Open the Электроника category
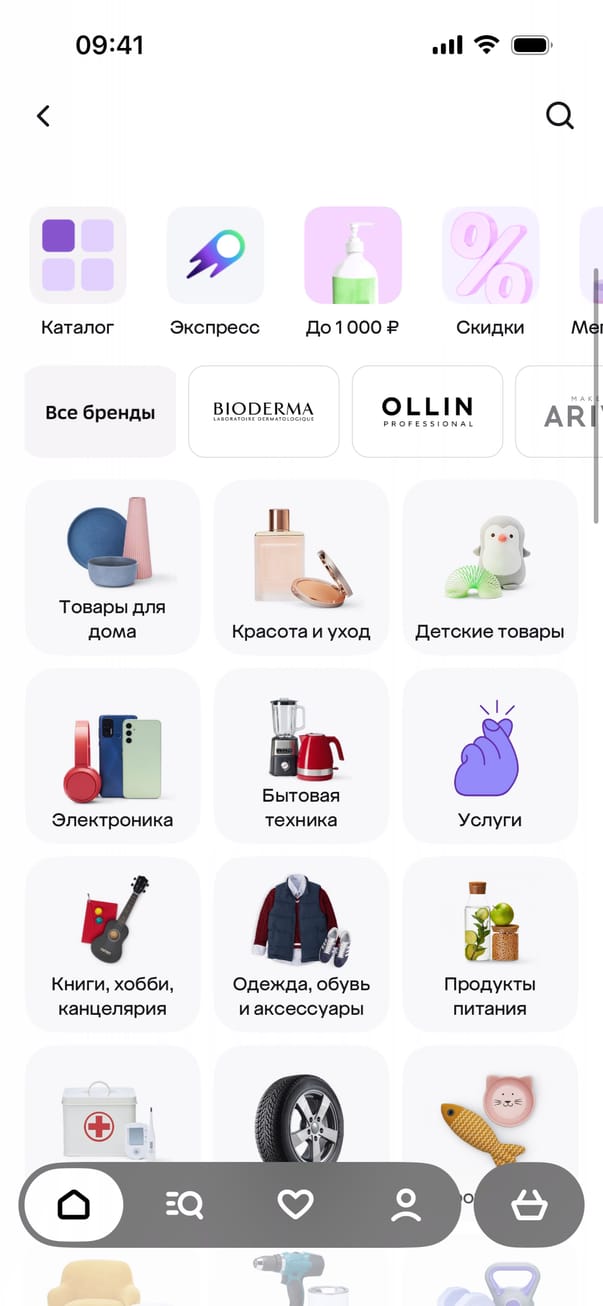Image resolution: width=603 pixels, height=1306 pixels. pyautogui.click(x=112, y=756)
